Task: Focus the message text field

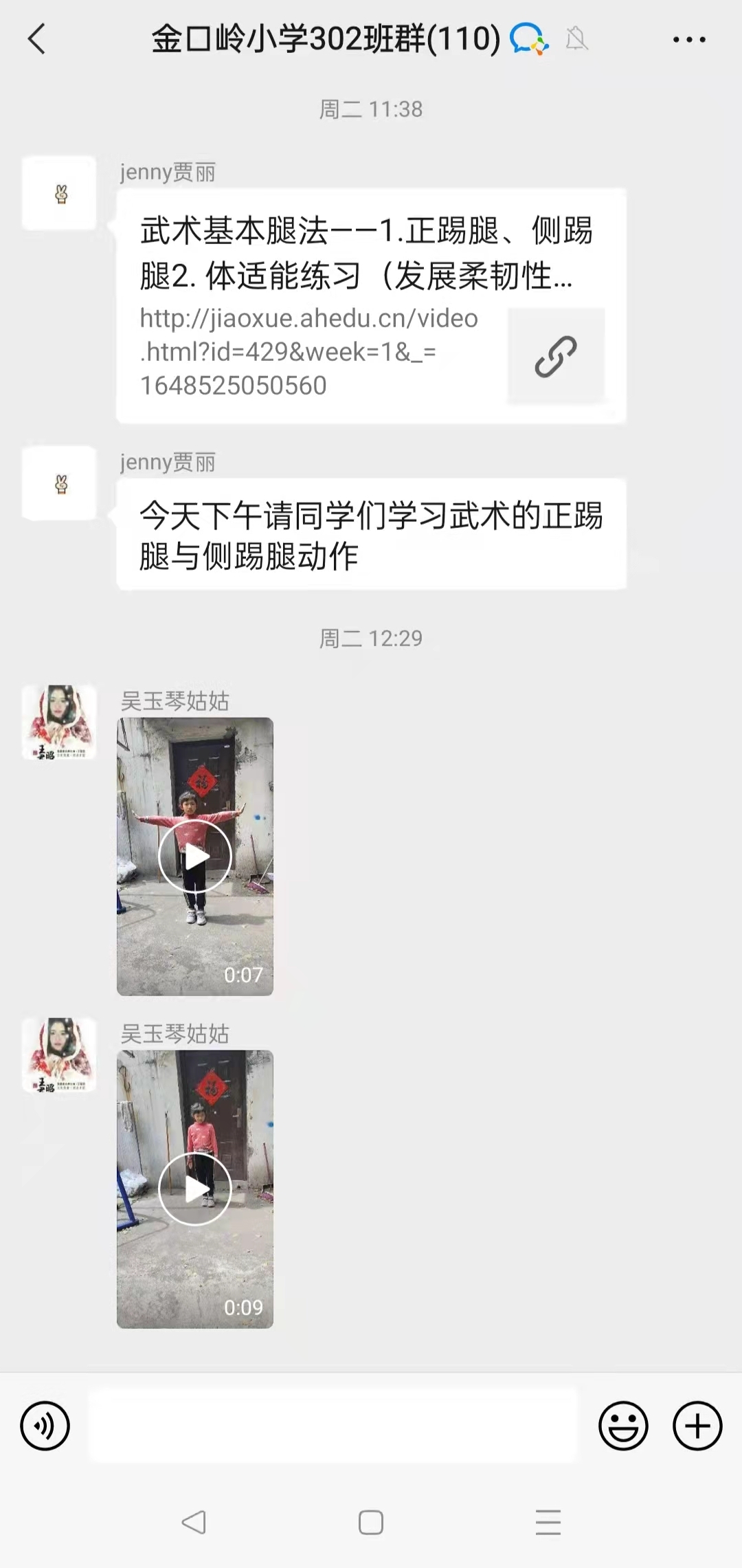Action: tap(333, 1426)
